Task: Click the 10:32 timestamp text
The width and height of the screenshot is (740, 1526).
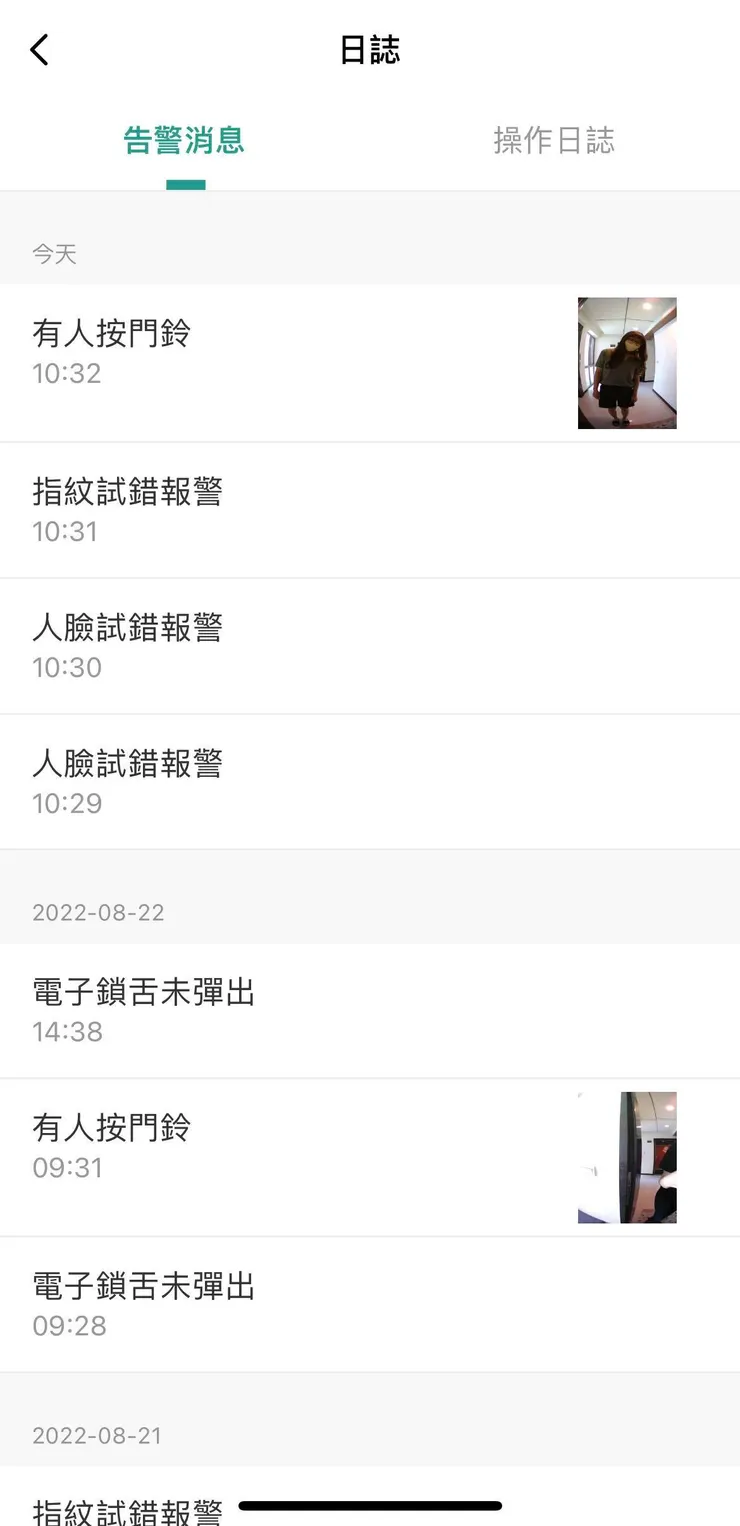Action: point(67,374)
